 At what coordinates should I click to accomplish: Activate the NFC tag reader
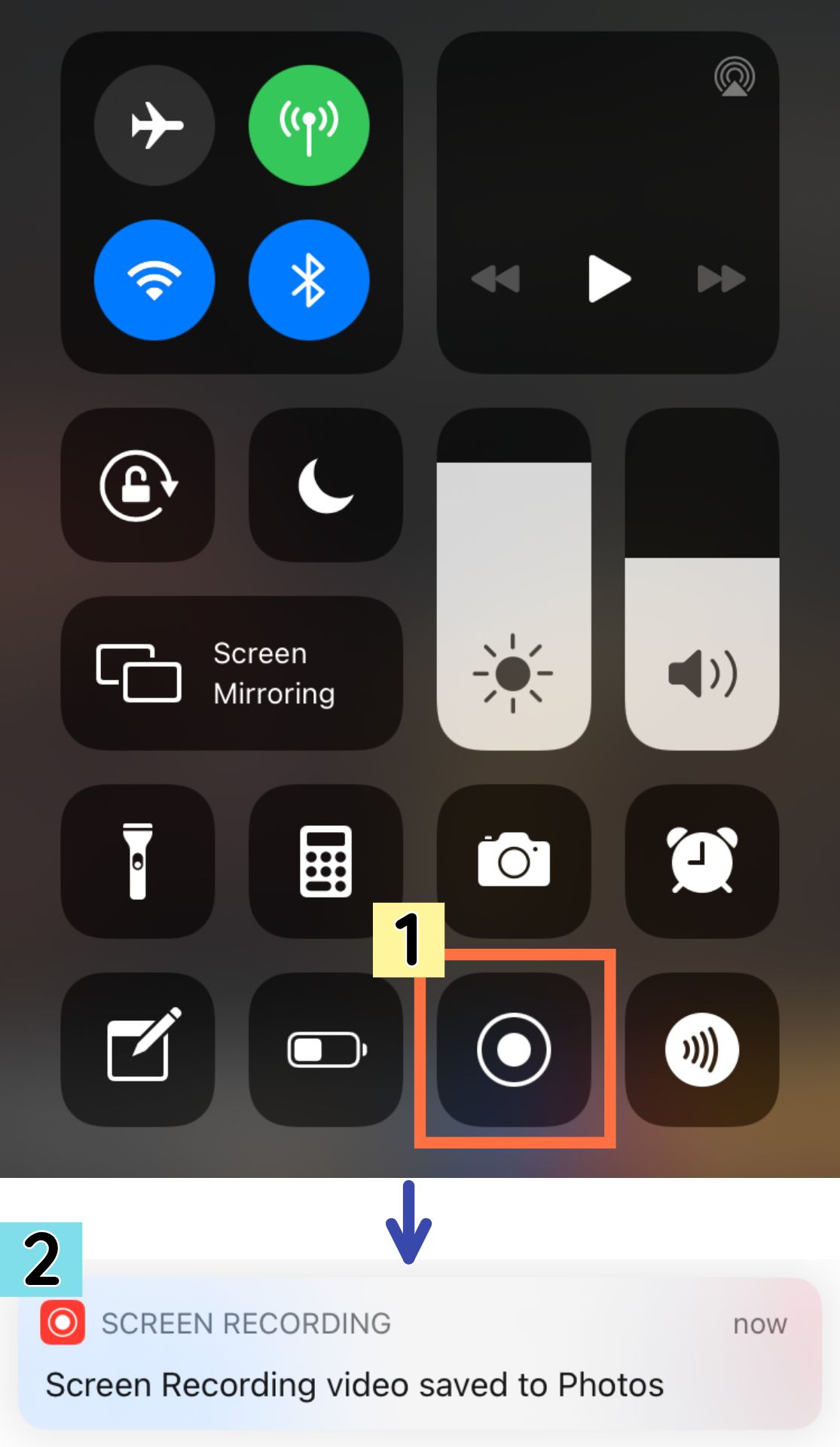coord(702,1049)
